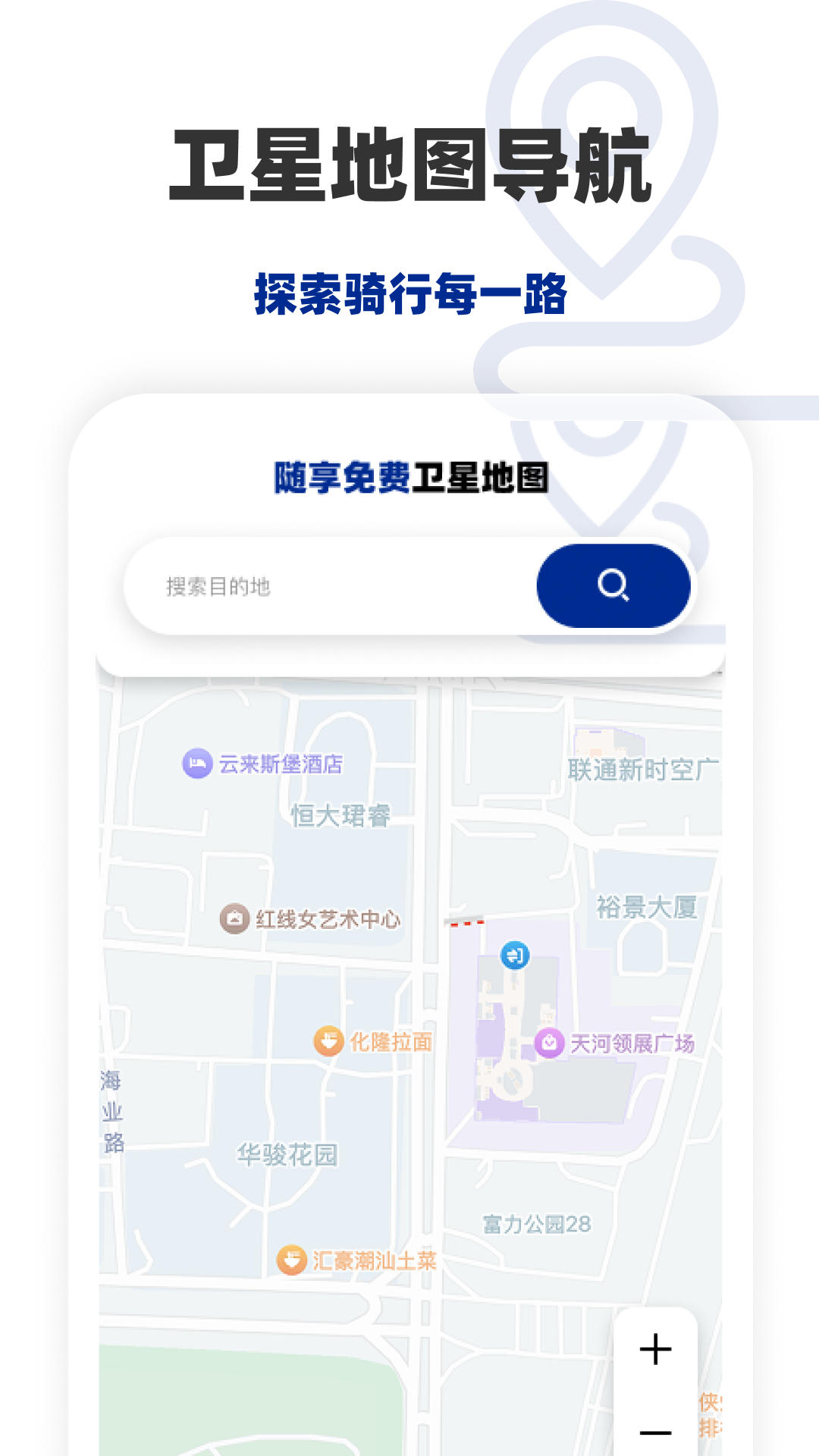Tap the 随享免费卫星地图 card title
The height and width of the screenshot is (1456, 819).
(x=409, y=474)
